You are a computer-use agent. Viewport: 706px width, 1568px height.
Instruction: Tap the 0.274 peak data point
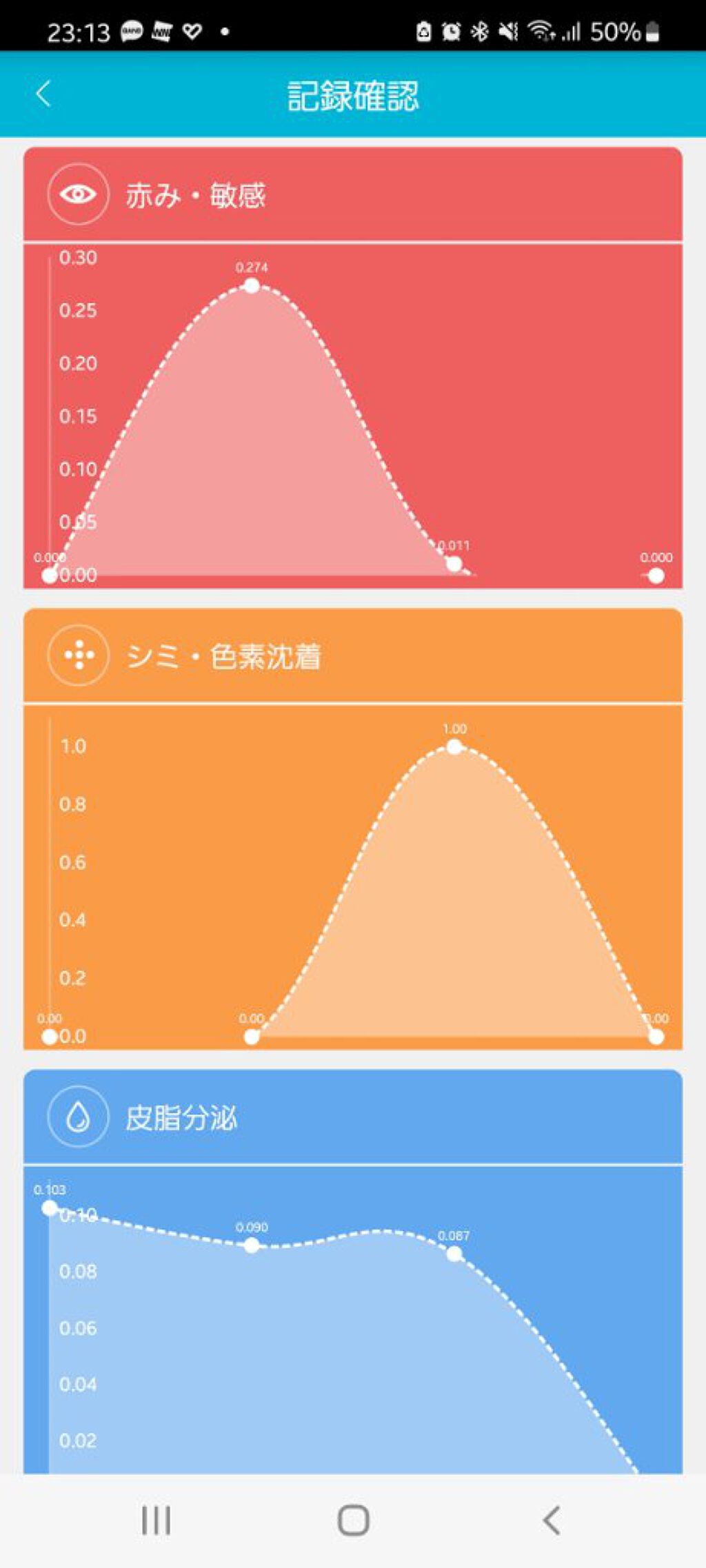pos(252,286)
